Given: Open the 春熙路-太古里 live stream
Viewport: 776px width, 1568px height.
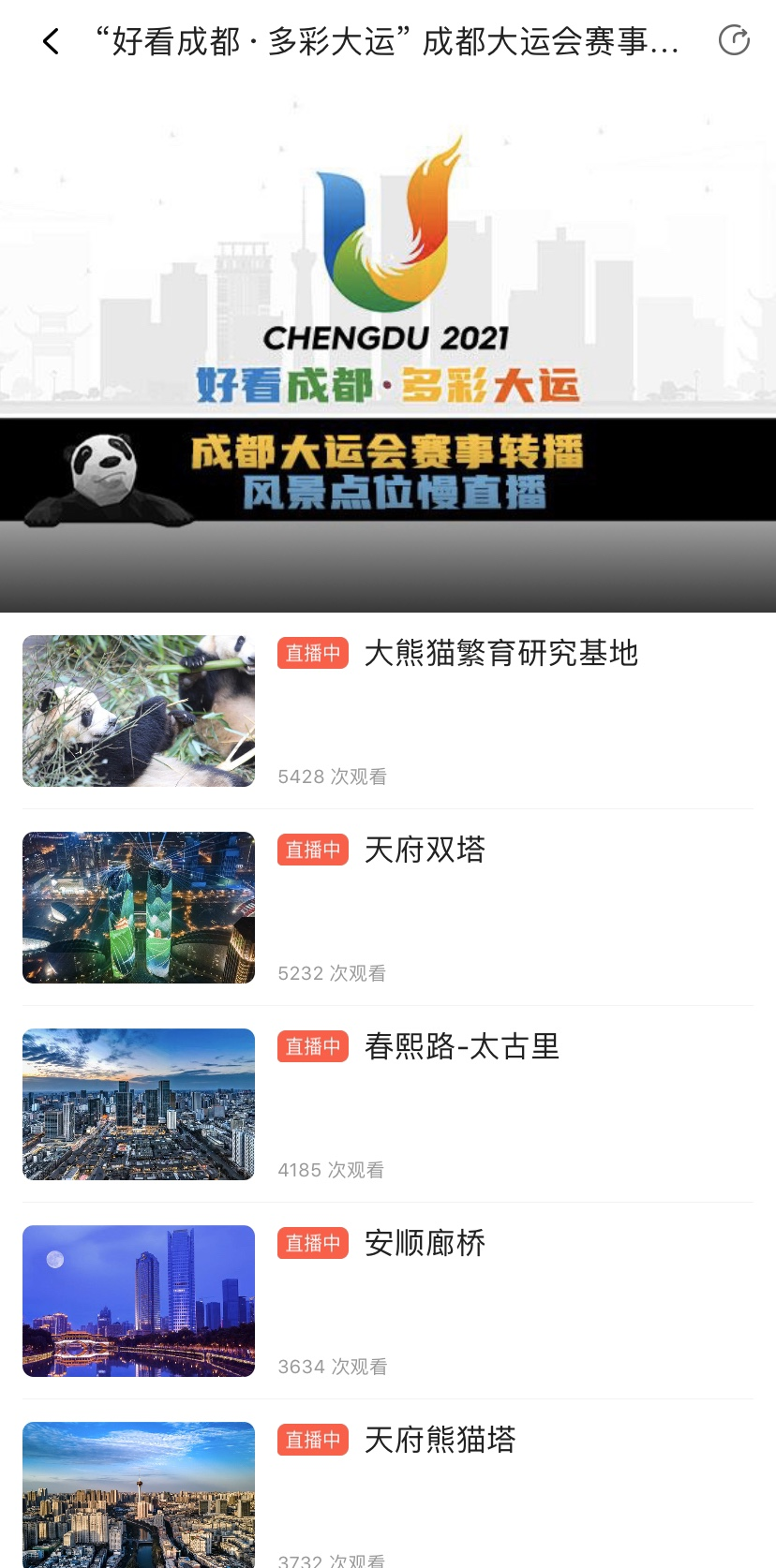Looking at the screenshot, I should tap(461, 1047).
